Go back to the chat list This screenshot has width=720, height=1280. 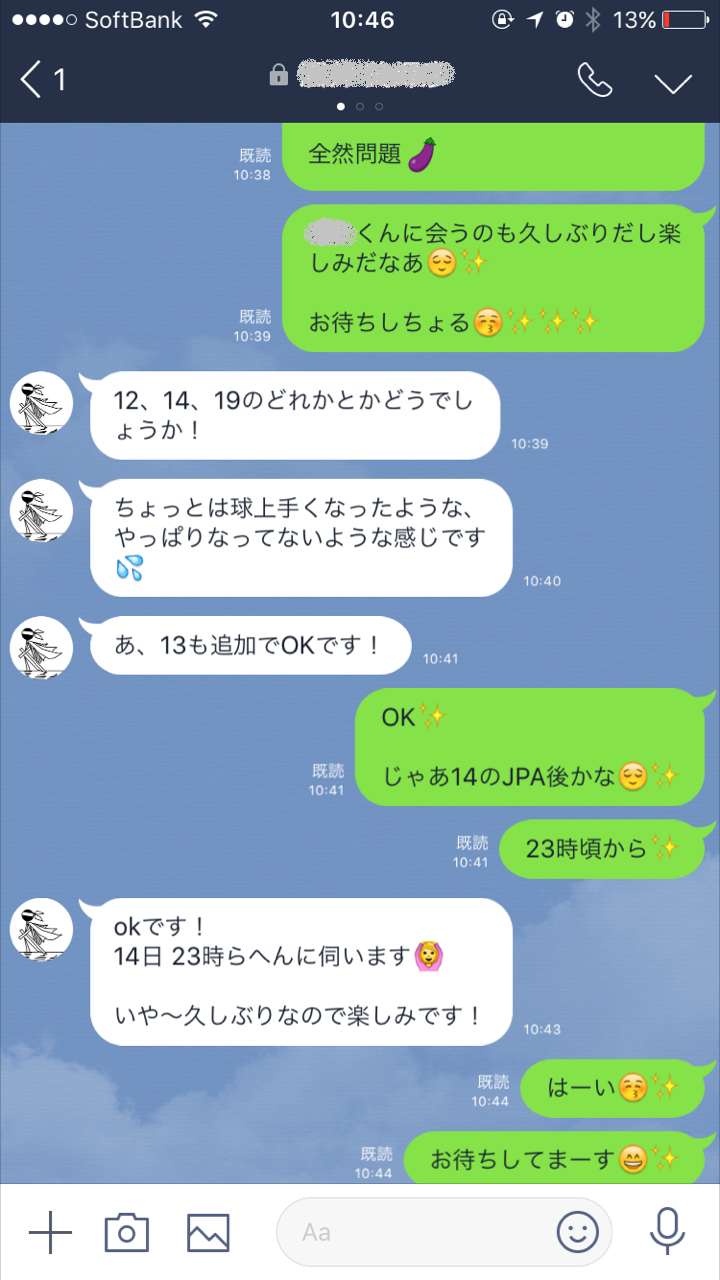pos(42,80)
